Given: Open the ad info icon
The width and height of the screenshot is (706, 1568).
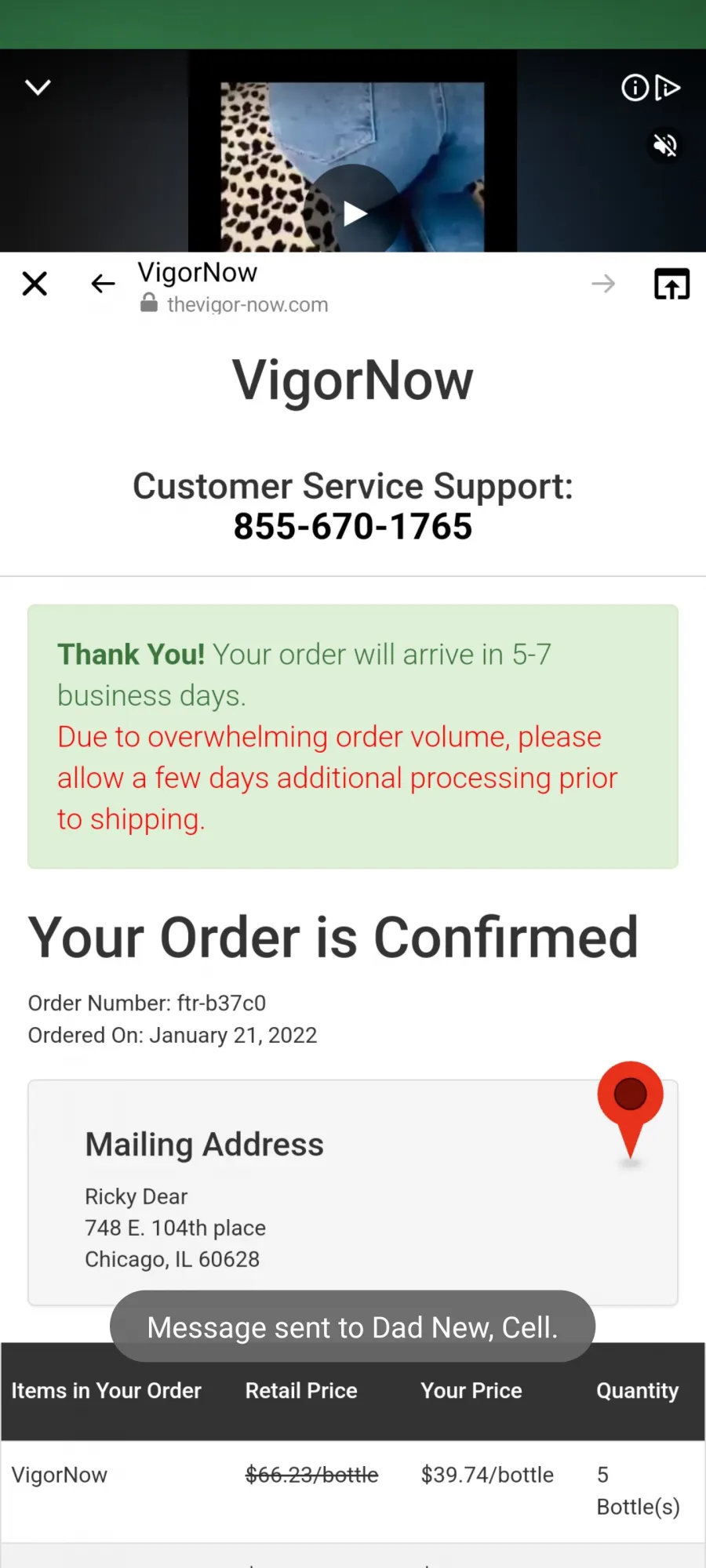Looking at the screenshot, I should [635, 88].
